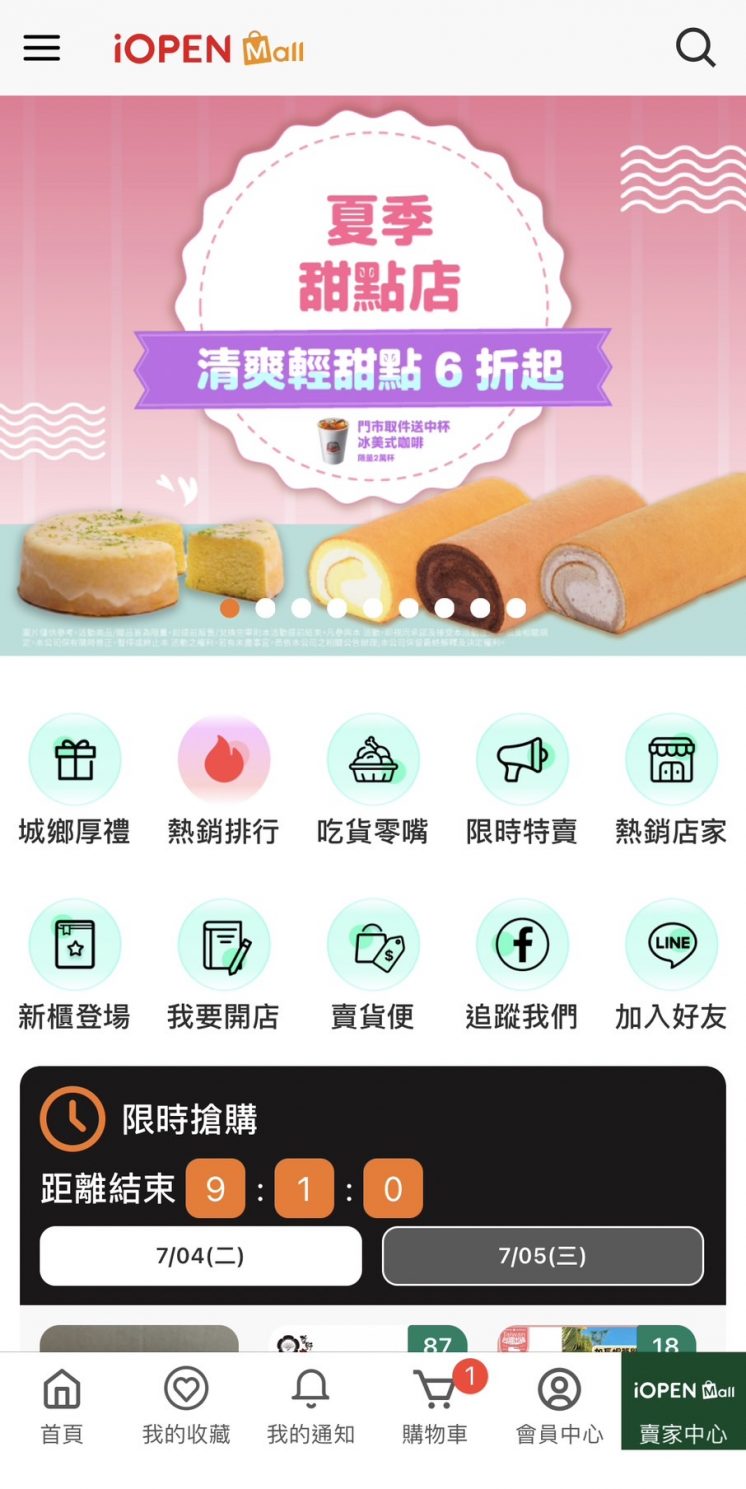The width and height of the screenshot is (746, 1489).
Task: Open 會員中心 member center
Action: (x=560, y=1400)
